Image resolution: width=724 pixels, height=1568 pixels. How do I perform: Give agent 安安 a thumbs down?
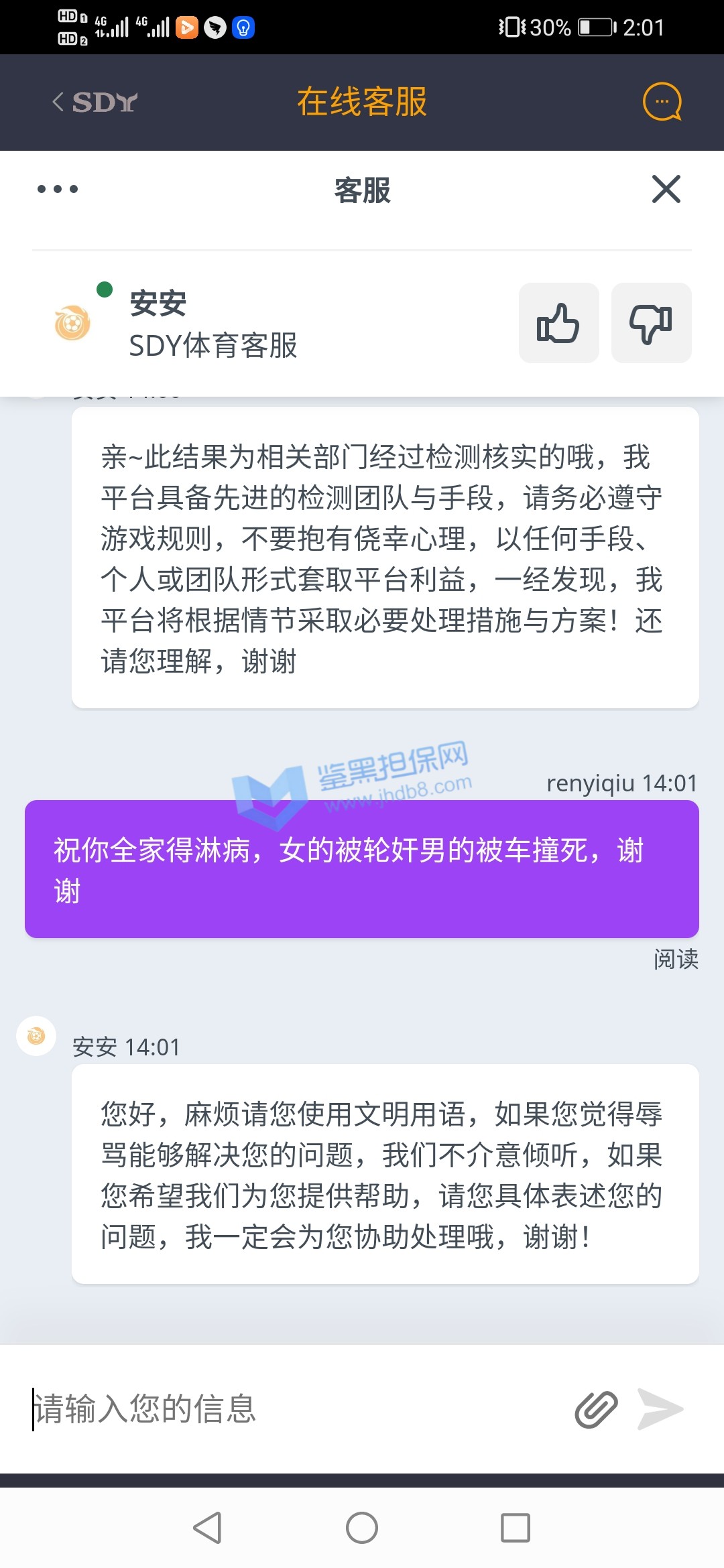(x=651, y=323)
